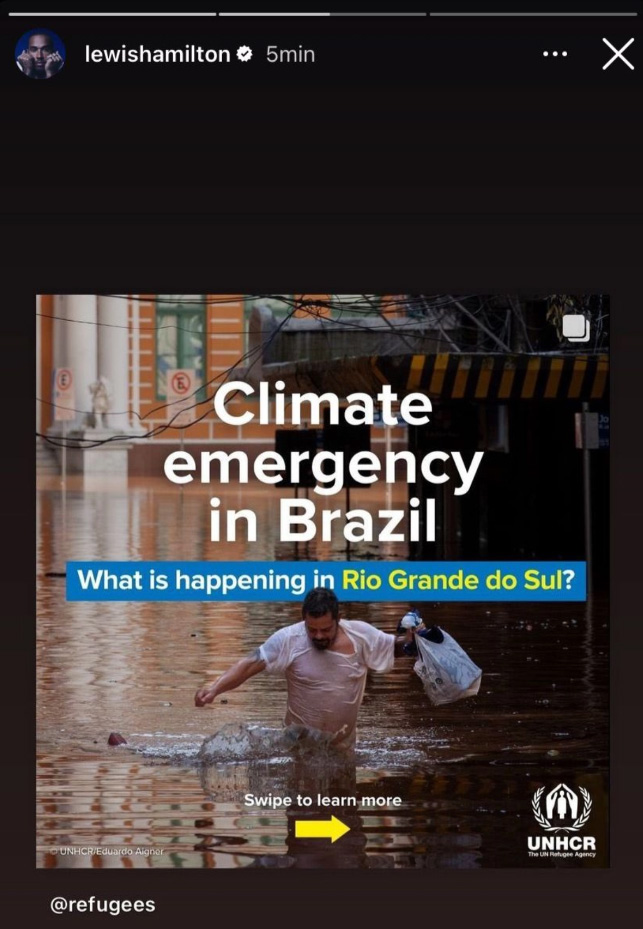Open lewishamilton's profile picture
This screenshot has width=643, height=929.
click(x=40, y=54)
